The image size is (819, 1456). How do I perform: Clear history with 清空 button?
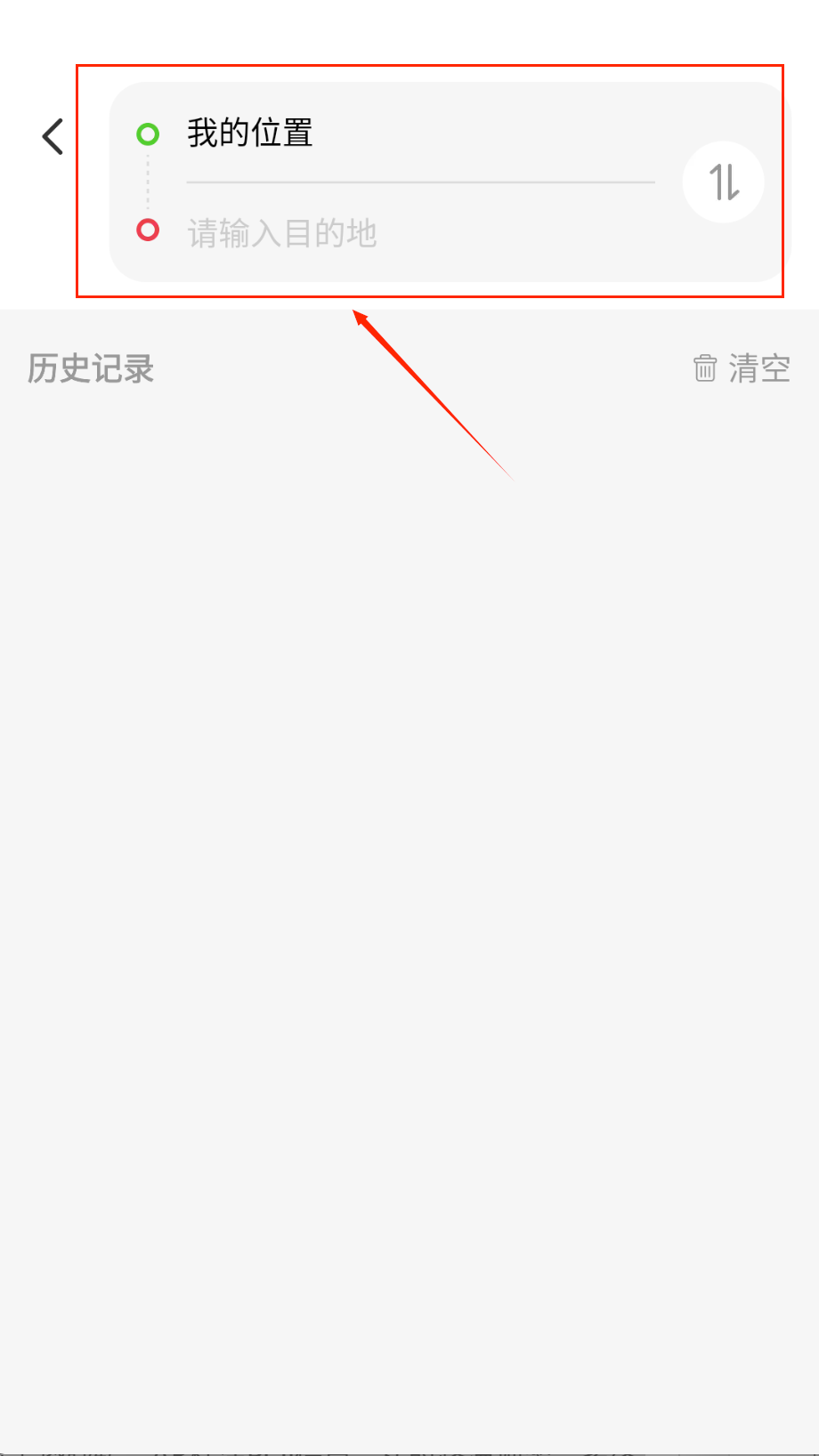742,368
